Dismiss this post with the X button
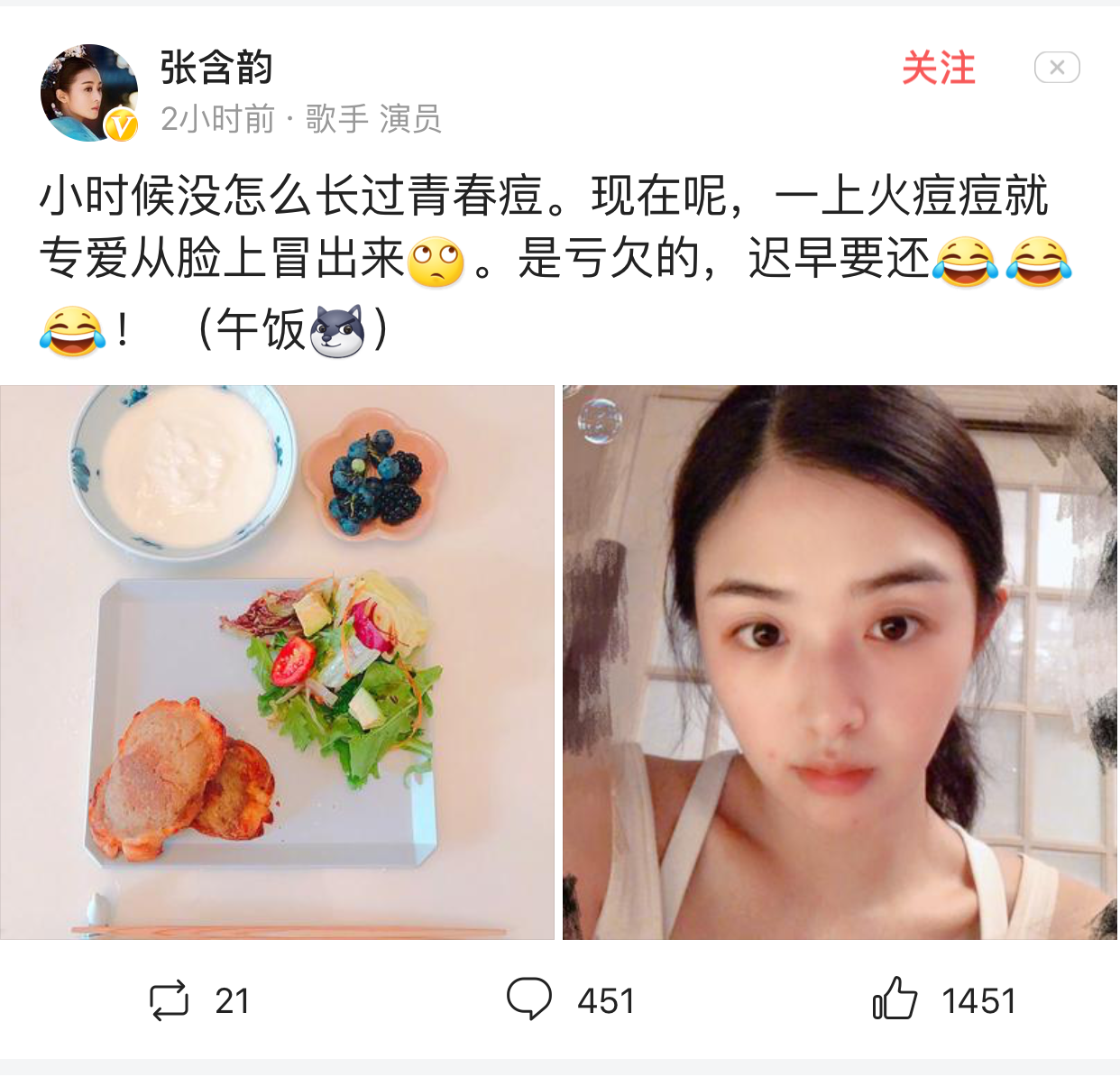The image size is (1120, 1077). (1056, 68)
